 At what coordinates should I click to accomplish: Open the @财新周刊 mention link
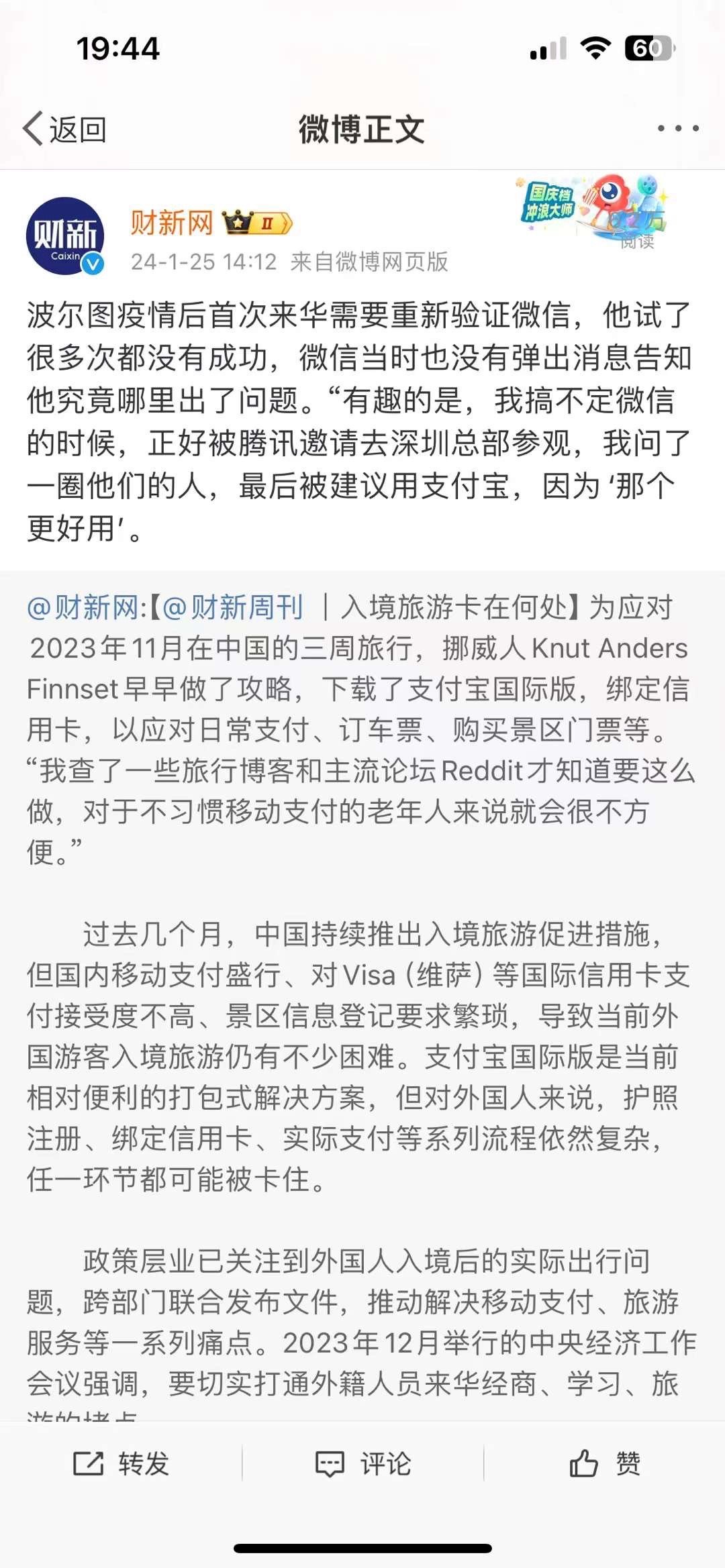point(233,607)
